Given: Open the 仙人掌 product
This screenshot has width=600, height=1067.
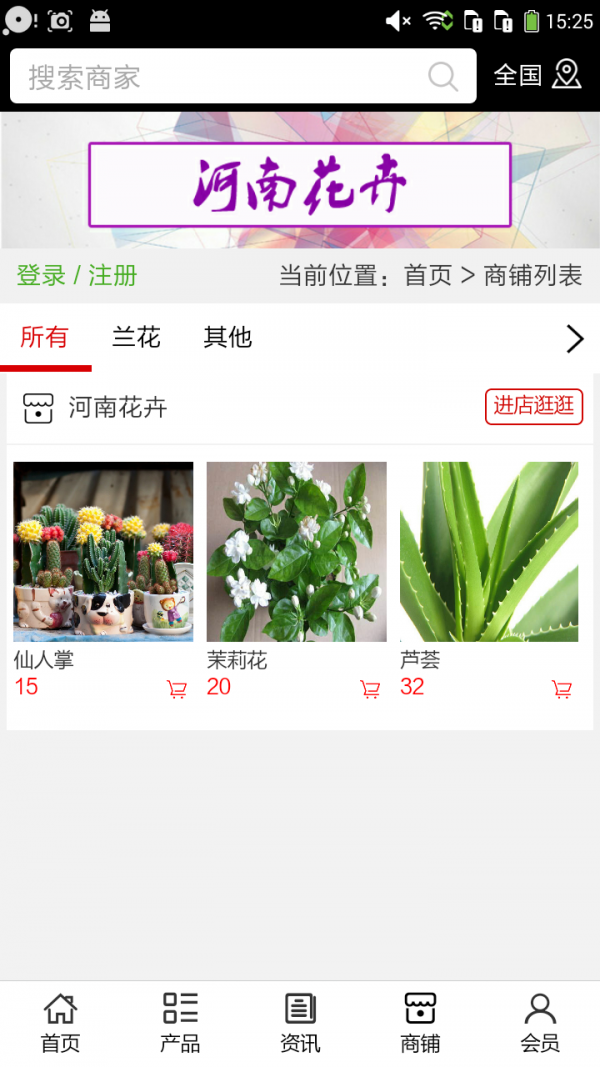Looking at the screenshot, I should [103, 551].
